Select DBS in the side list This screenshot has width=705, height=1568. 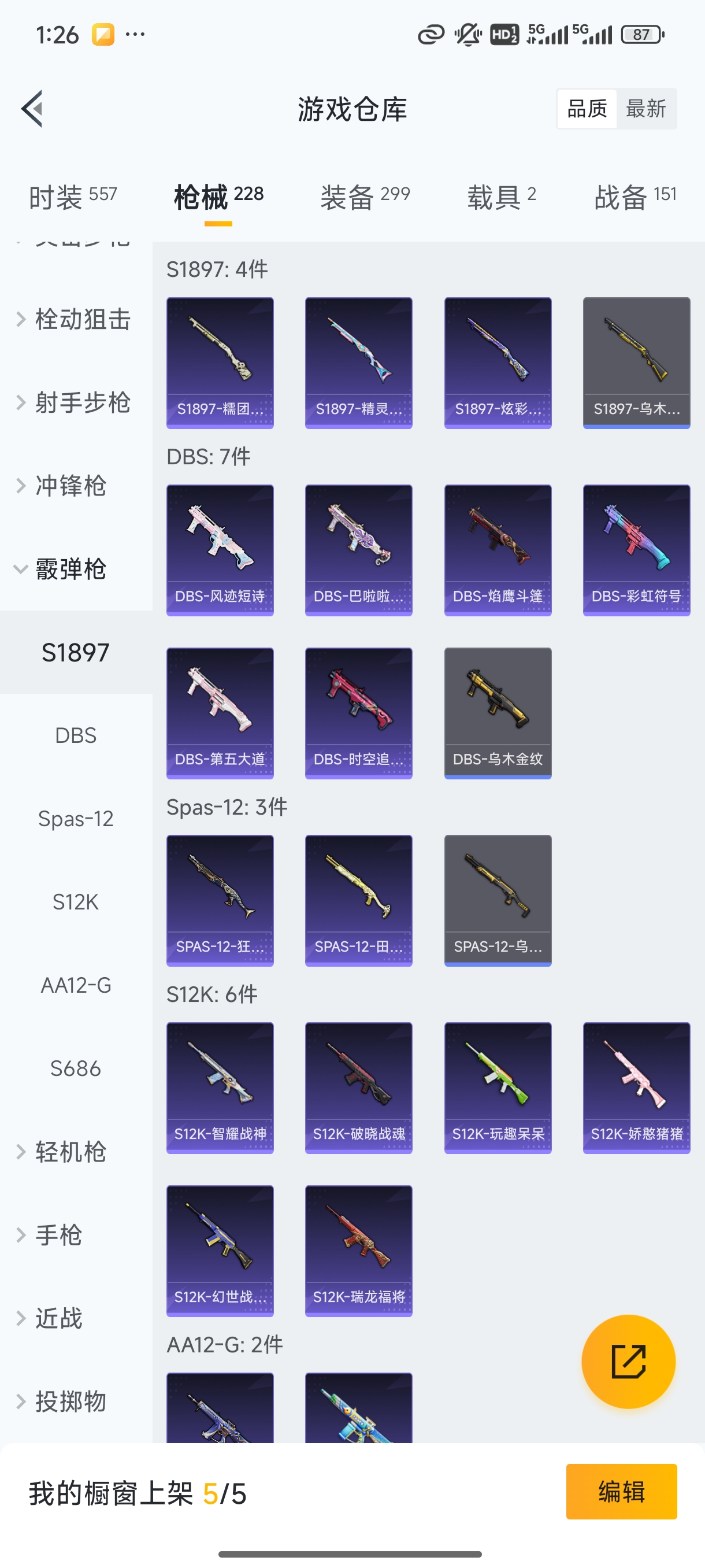click(x=76, y=735)
